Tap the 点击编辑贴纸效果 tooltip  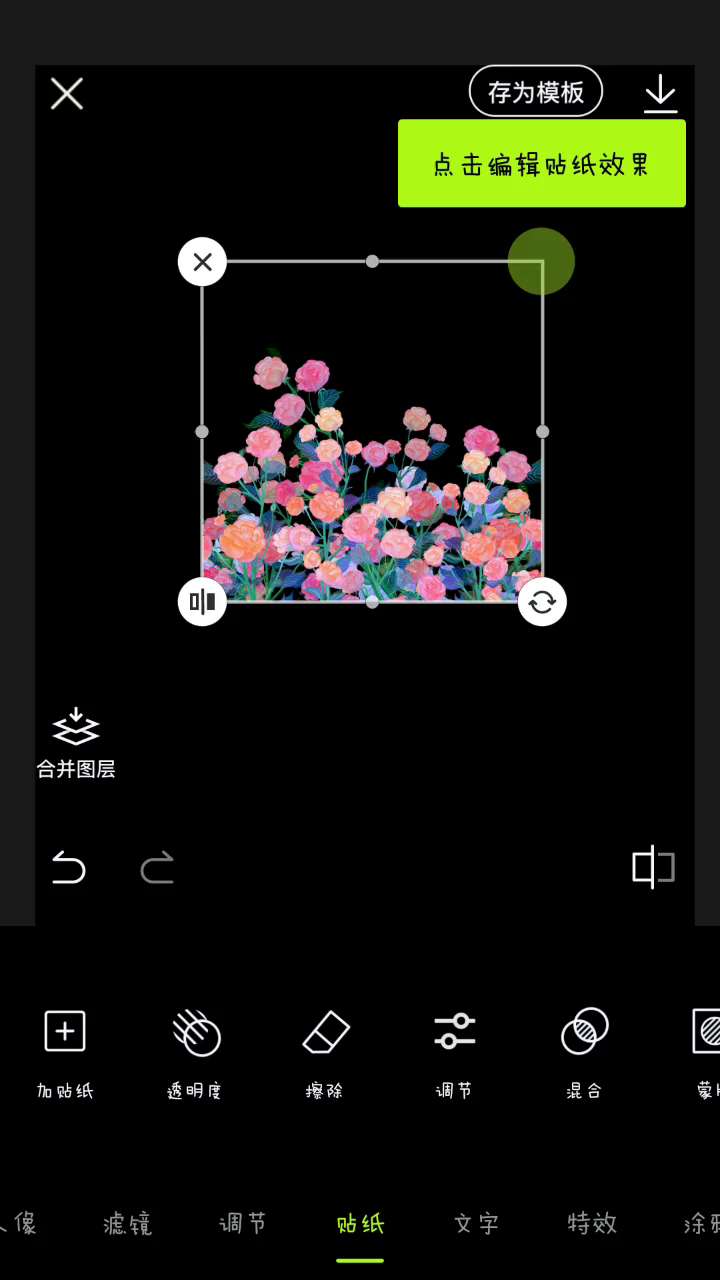tap(541, 164)
